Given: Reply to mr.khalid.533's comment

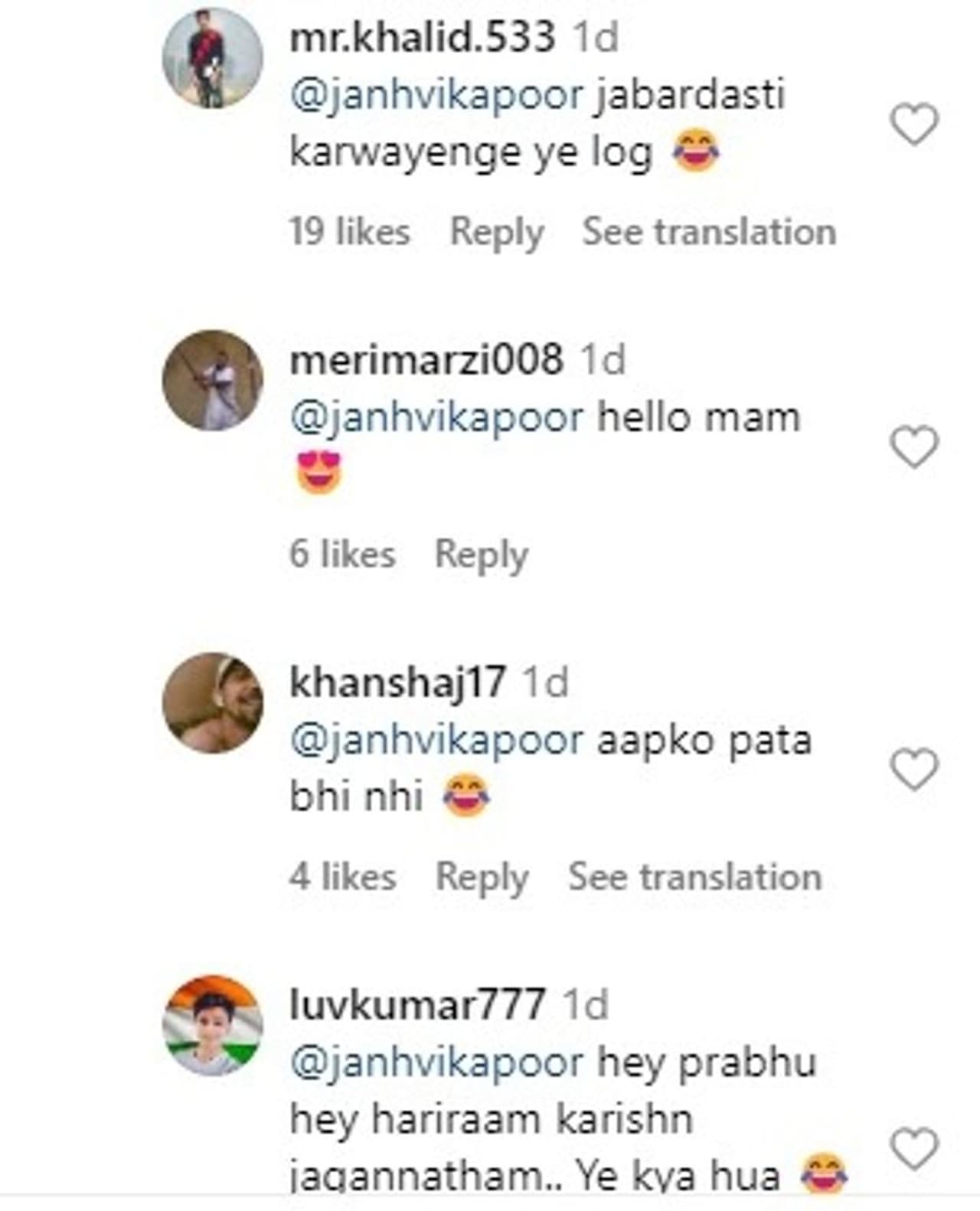Looking at the screenshot, I should [496, 232].
